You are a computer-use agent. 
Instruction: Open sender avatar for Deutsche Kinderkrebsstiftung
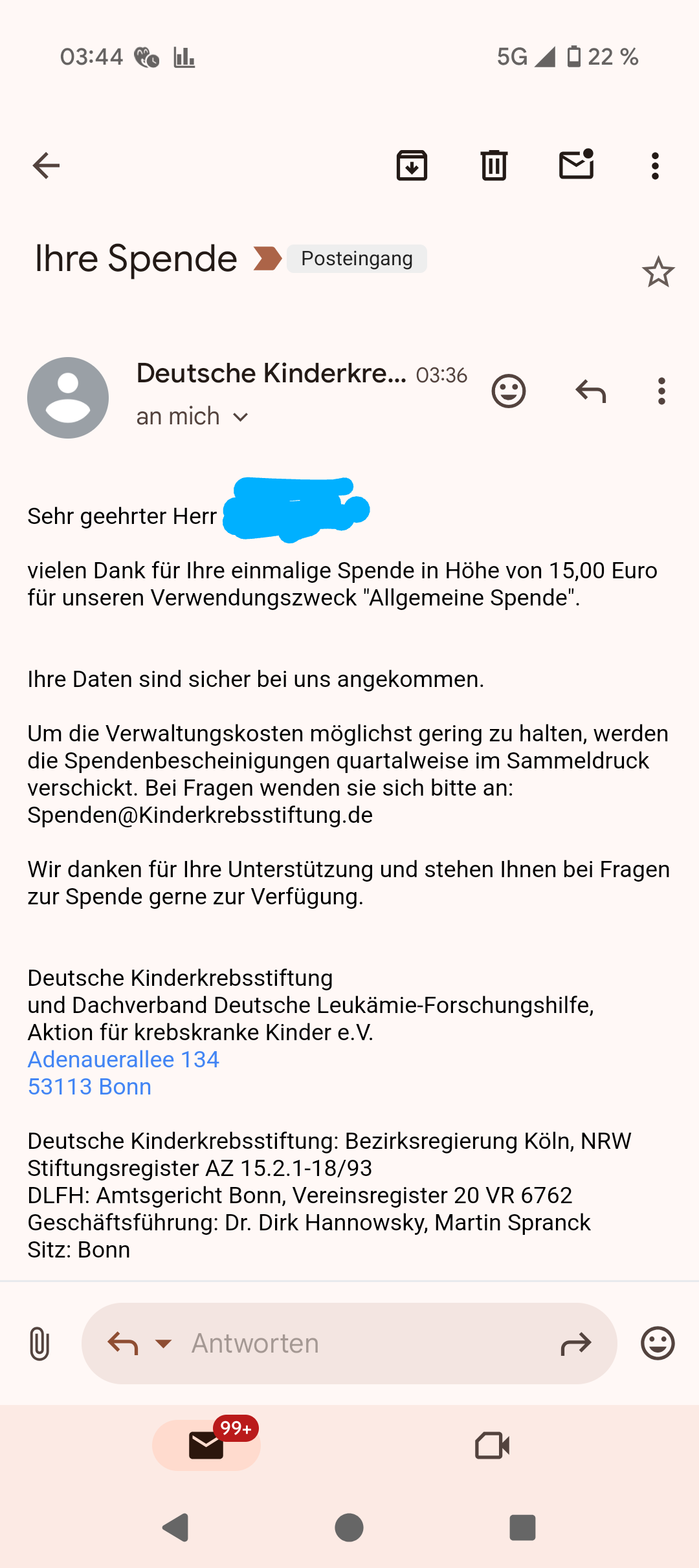(x=68, y=397)
